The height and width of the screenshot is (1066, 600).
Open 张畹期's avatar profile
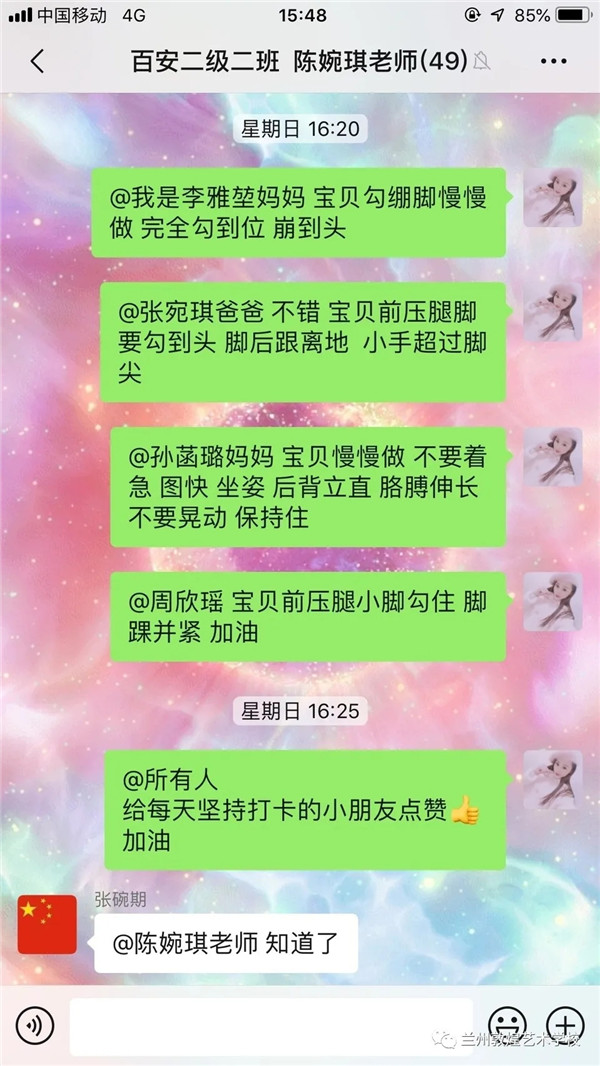pyautogui.click(x=47, y=925)
